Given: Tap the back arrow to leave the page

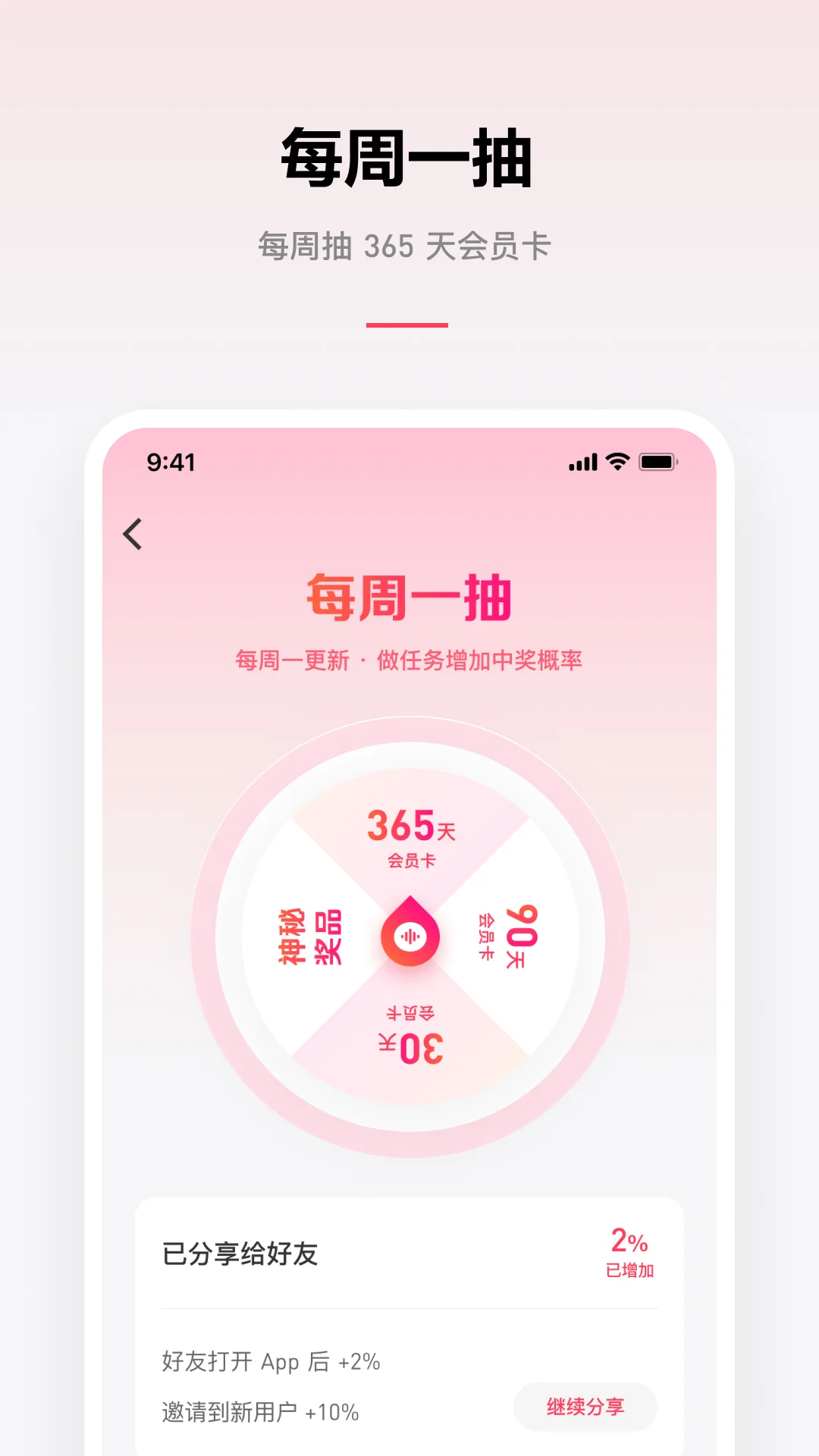Looking at the screenshot, I should click(130, 535).
